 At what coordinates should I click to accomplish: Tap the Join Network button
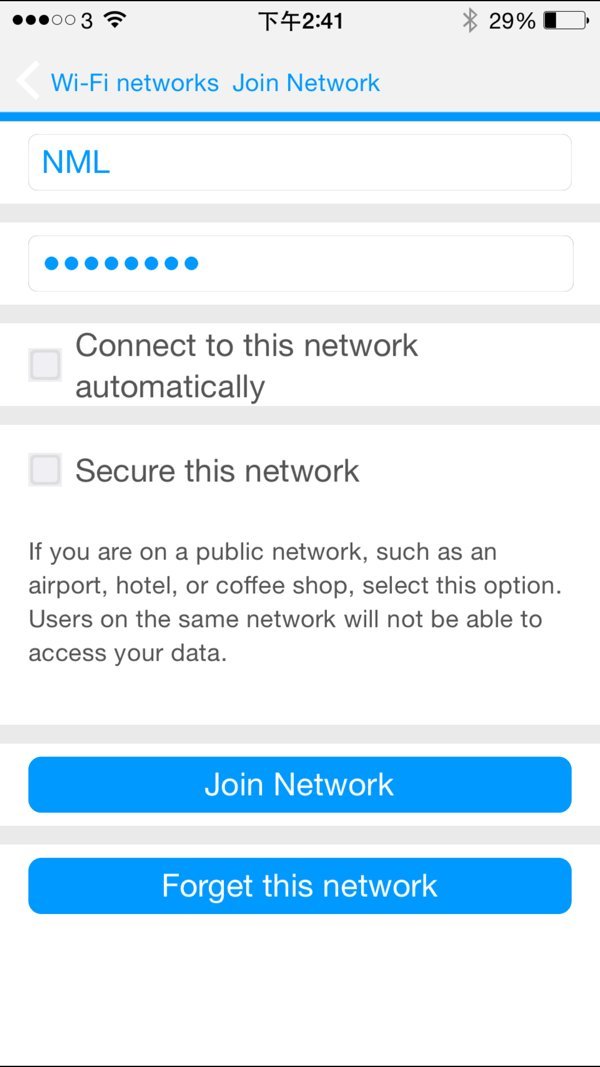tap(300, 785)
